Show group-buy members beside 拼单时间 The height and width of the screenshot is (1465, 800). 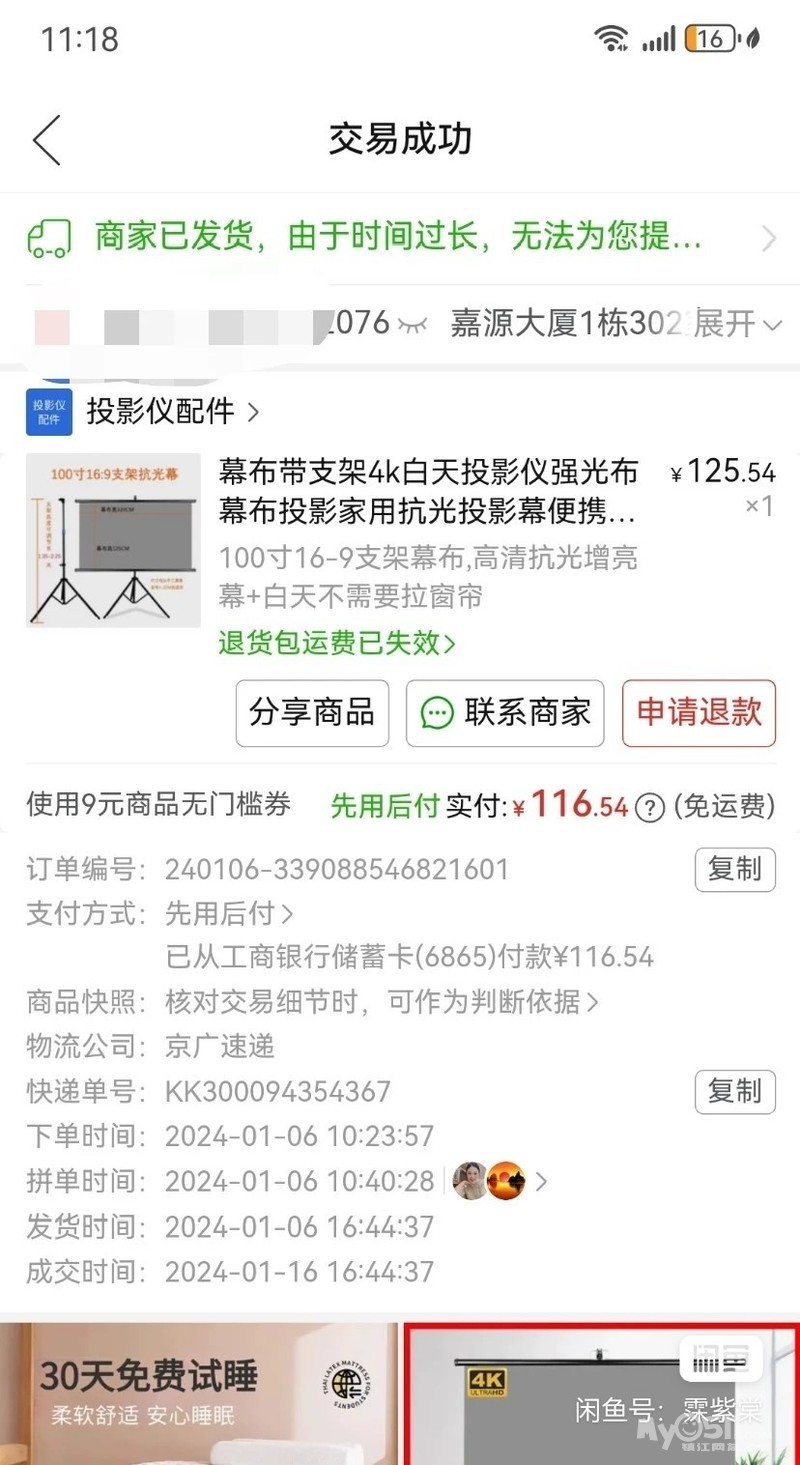pos(500,1181)
